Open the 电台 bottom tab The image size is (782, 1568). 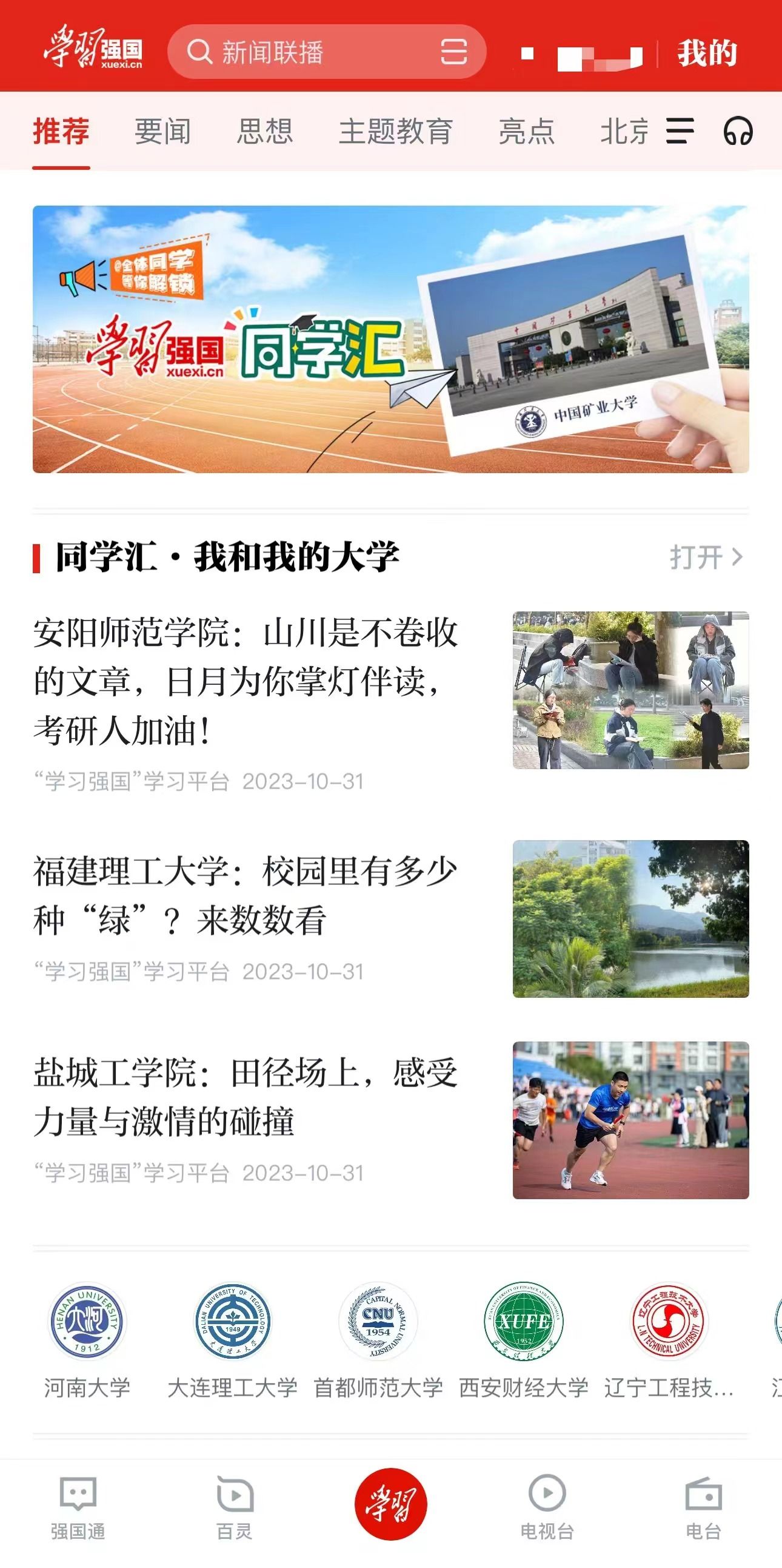(704, 1507)
